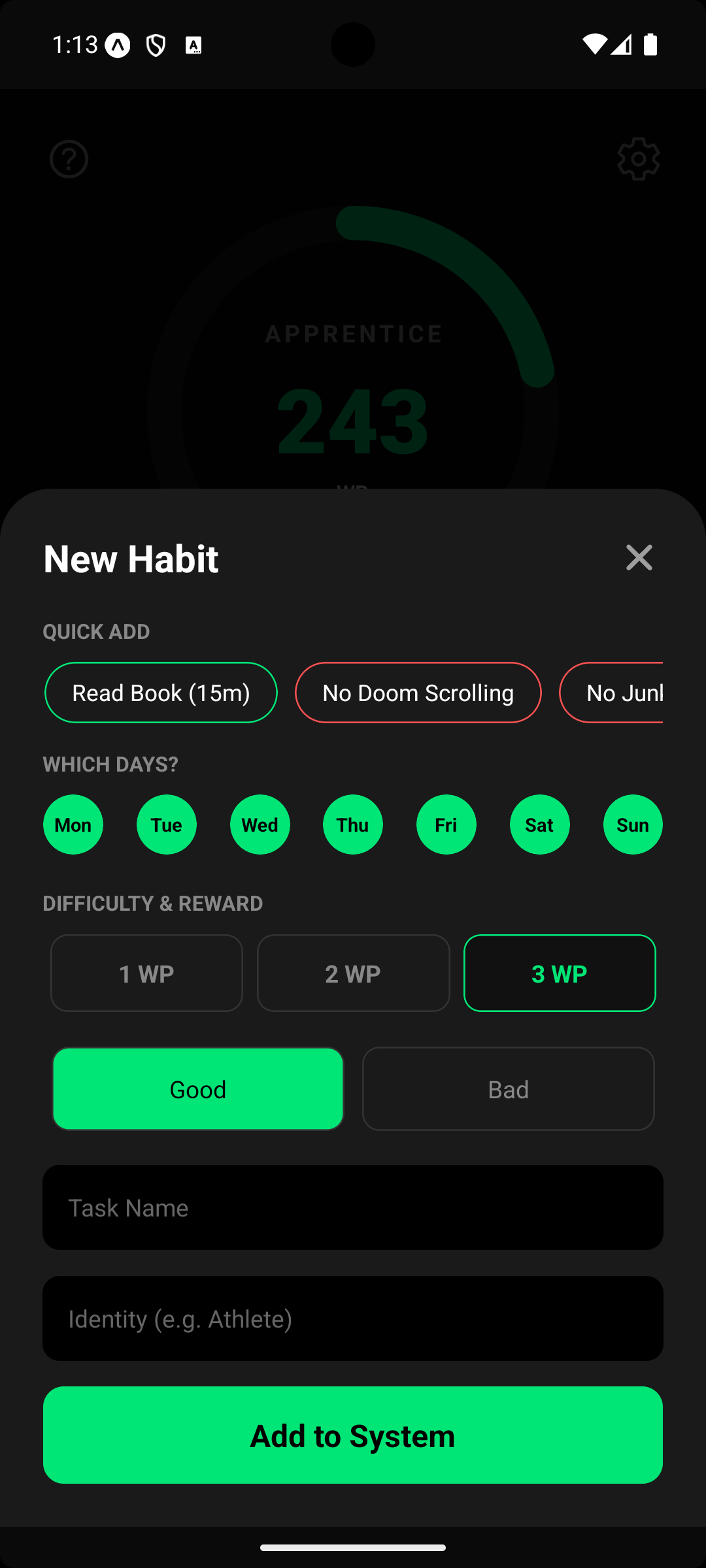Screen dimensions: 706x1568
Task: Open the settings gear icon
Action: click(638, 159)
